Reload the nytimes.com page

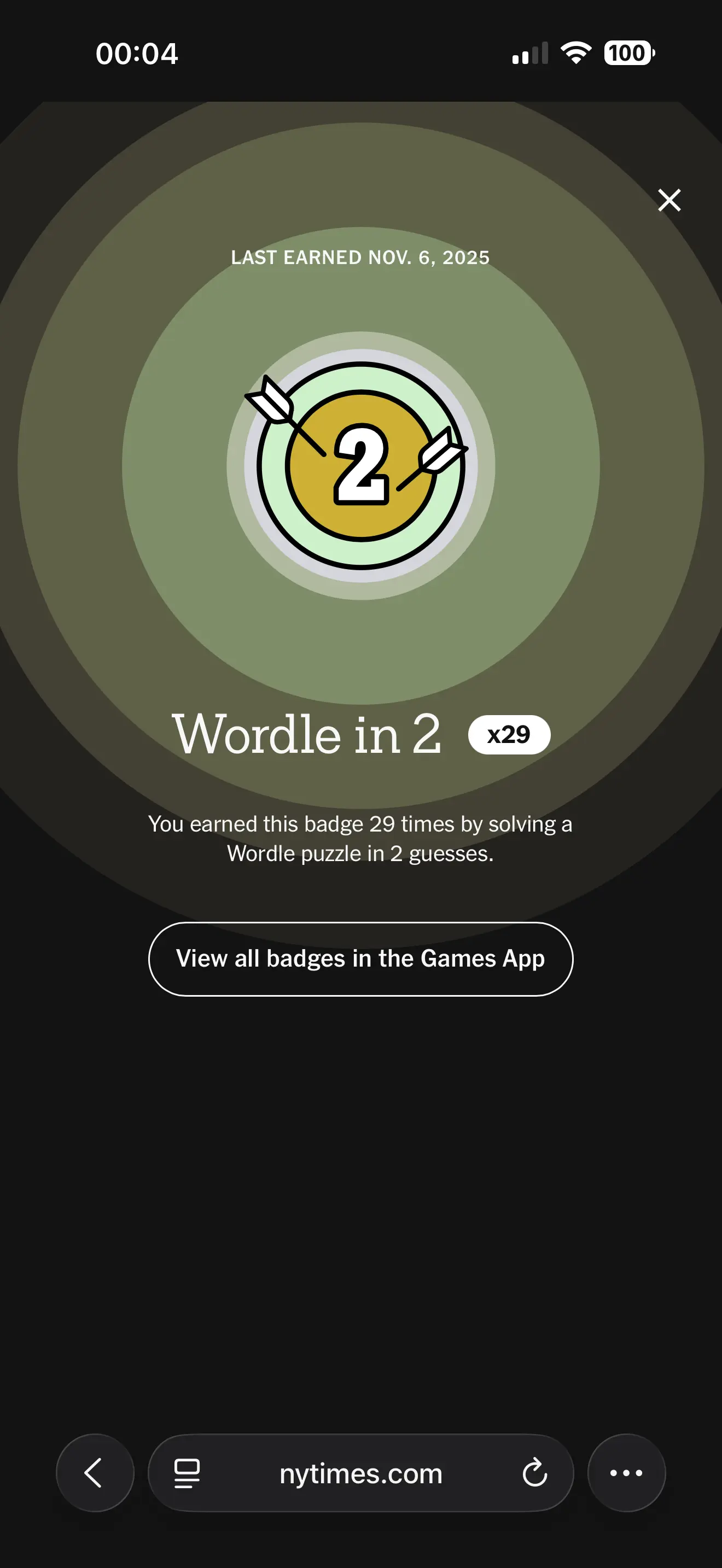534,1473
